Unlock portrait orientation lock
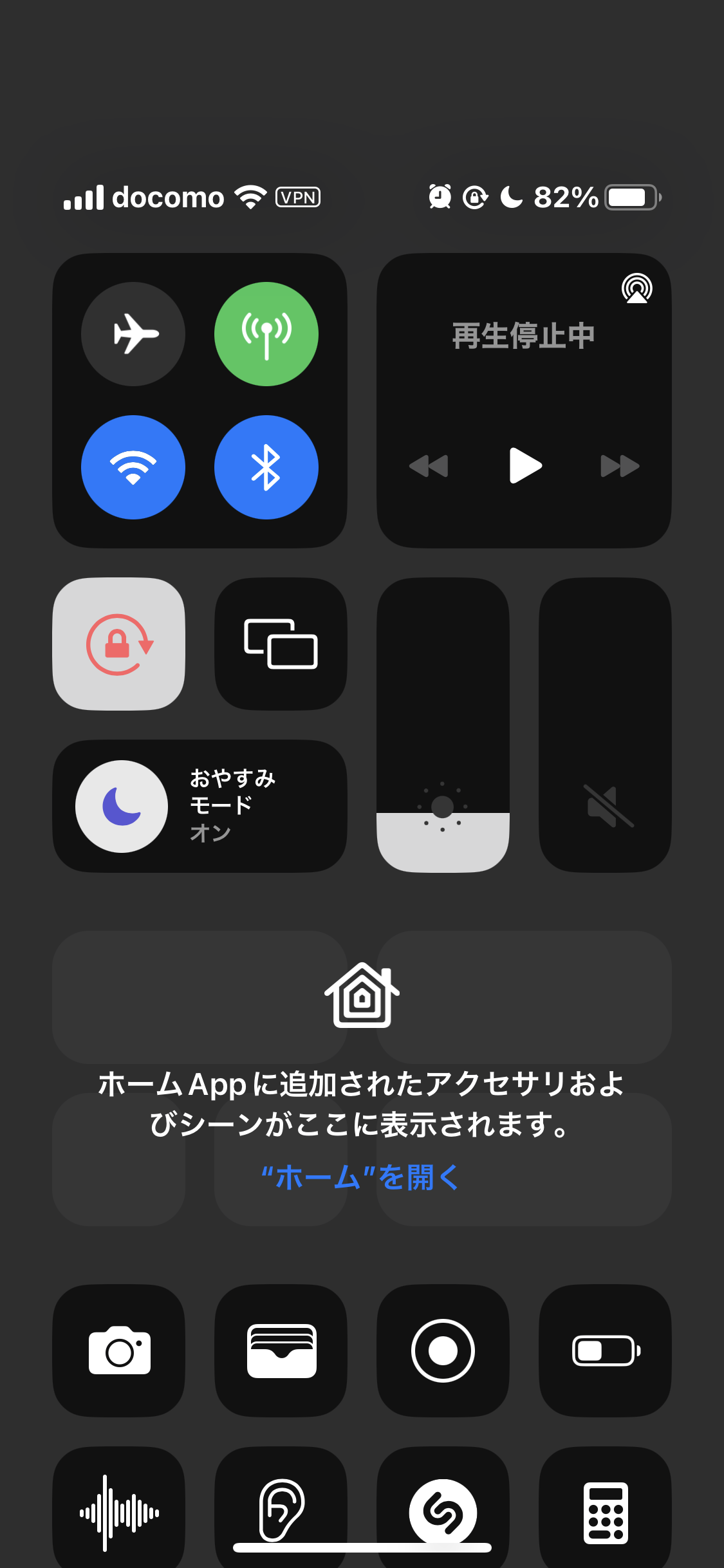The width and height of the screenshot is (724, 1568). coord(119,644)
